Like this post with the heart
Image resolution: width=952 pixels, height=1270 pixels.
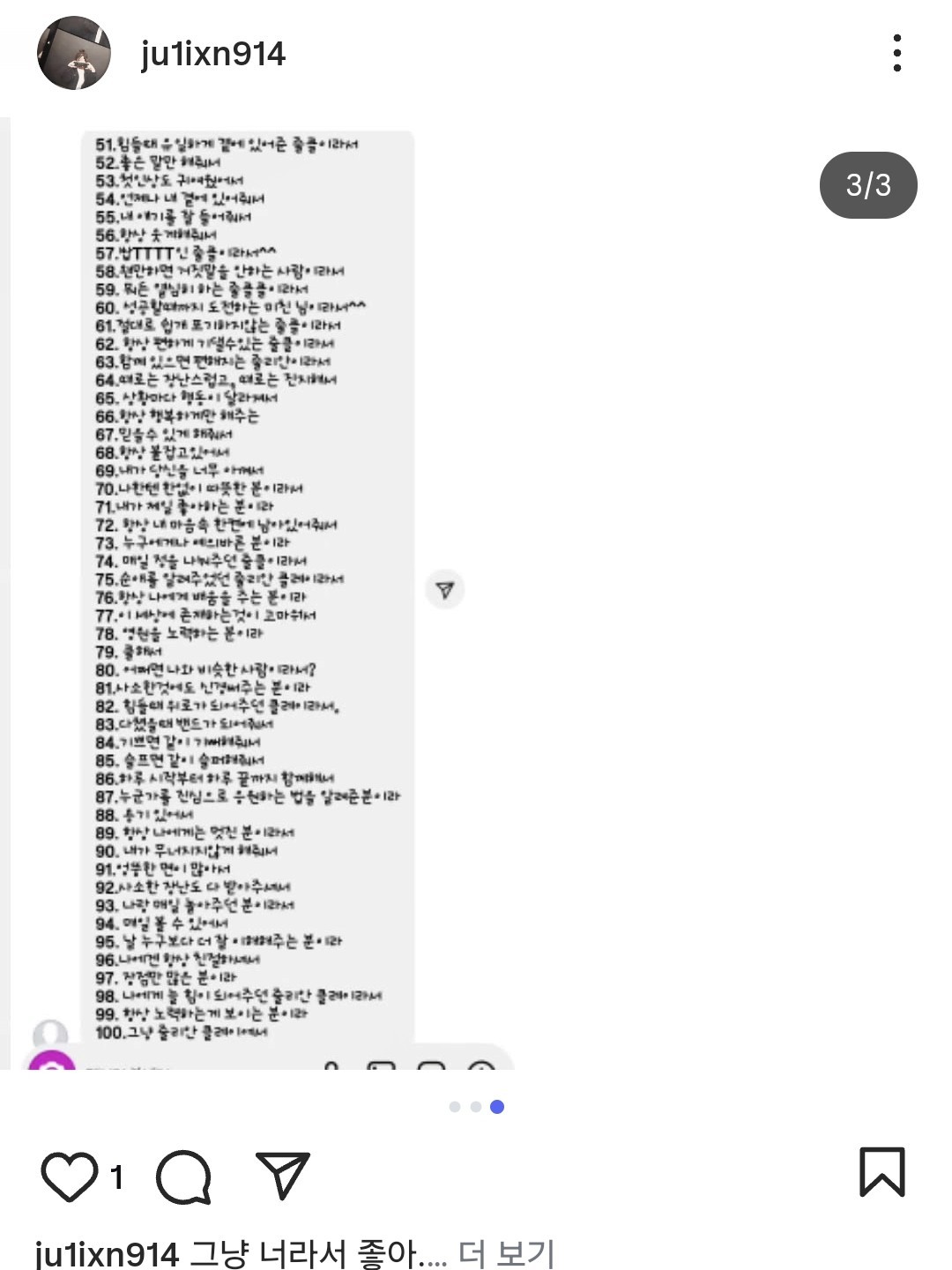pos(69,1177)
